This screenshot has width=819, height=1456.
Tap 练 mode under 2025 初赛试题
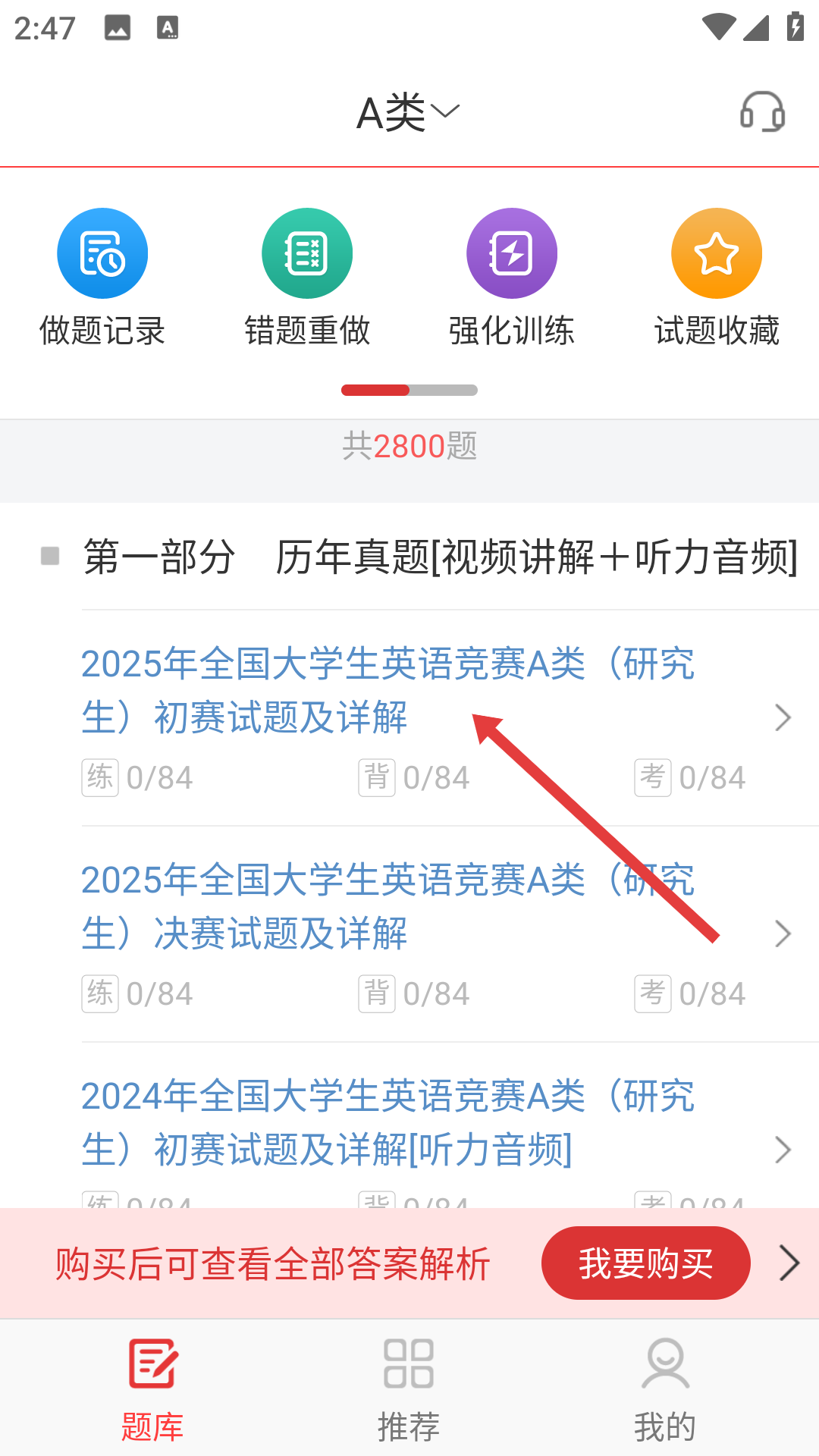click(138, 777)
